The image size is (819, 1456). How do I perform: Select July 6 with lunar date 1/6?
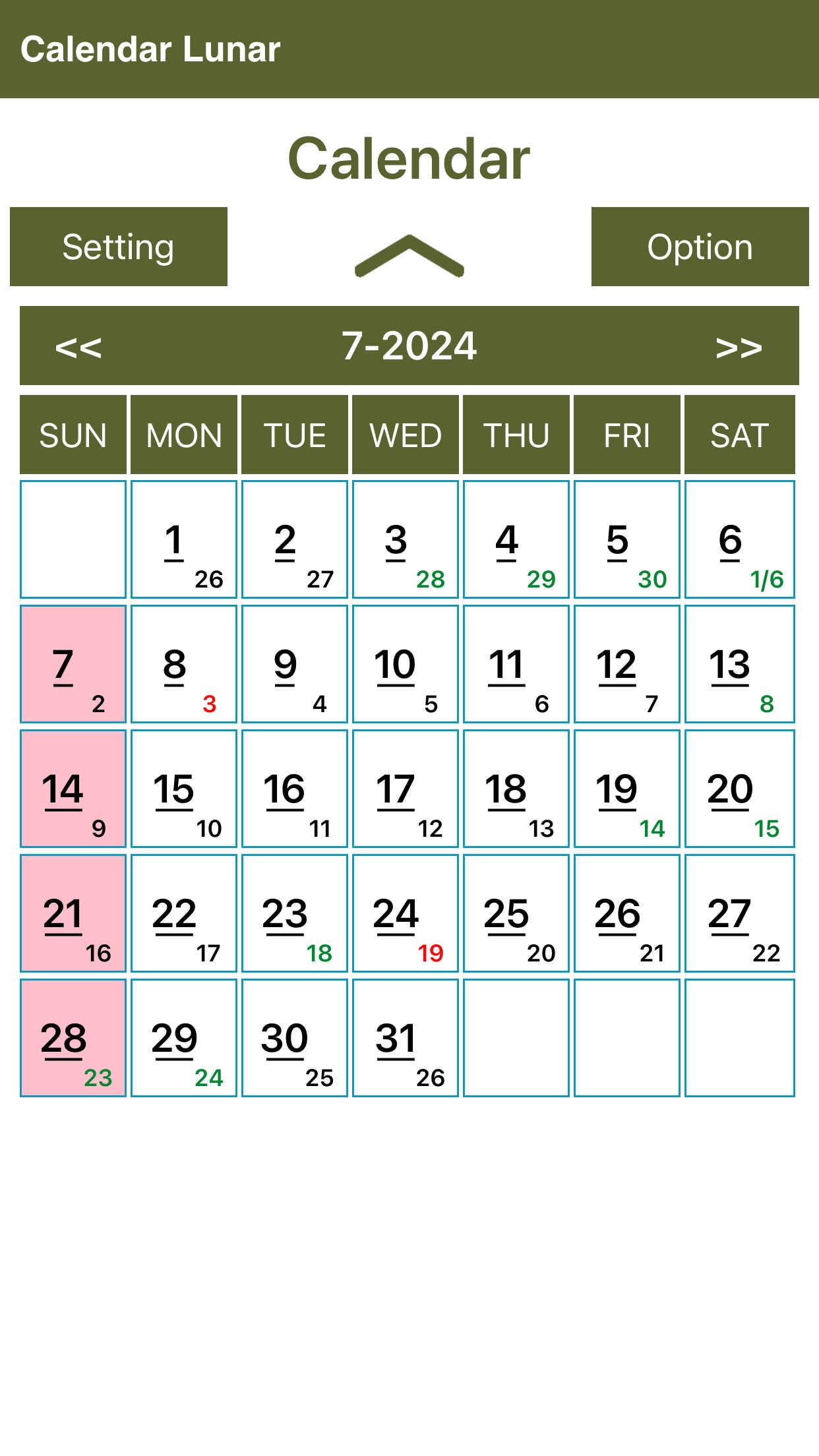(739, 539)
